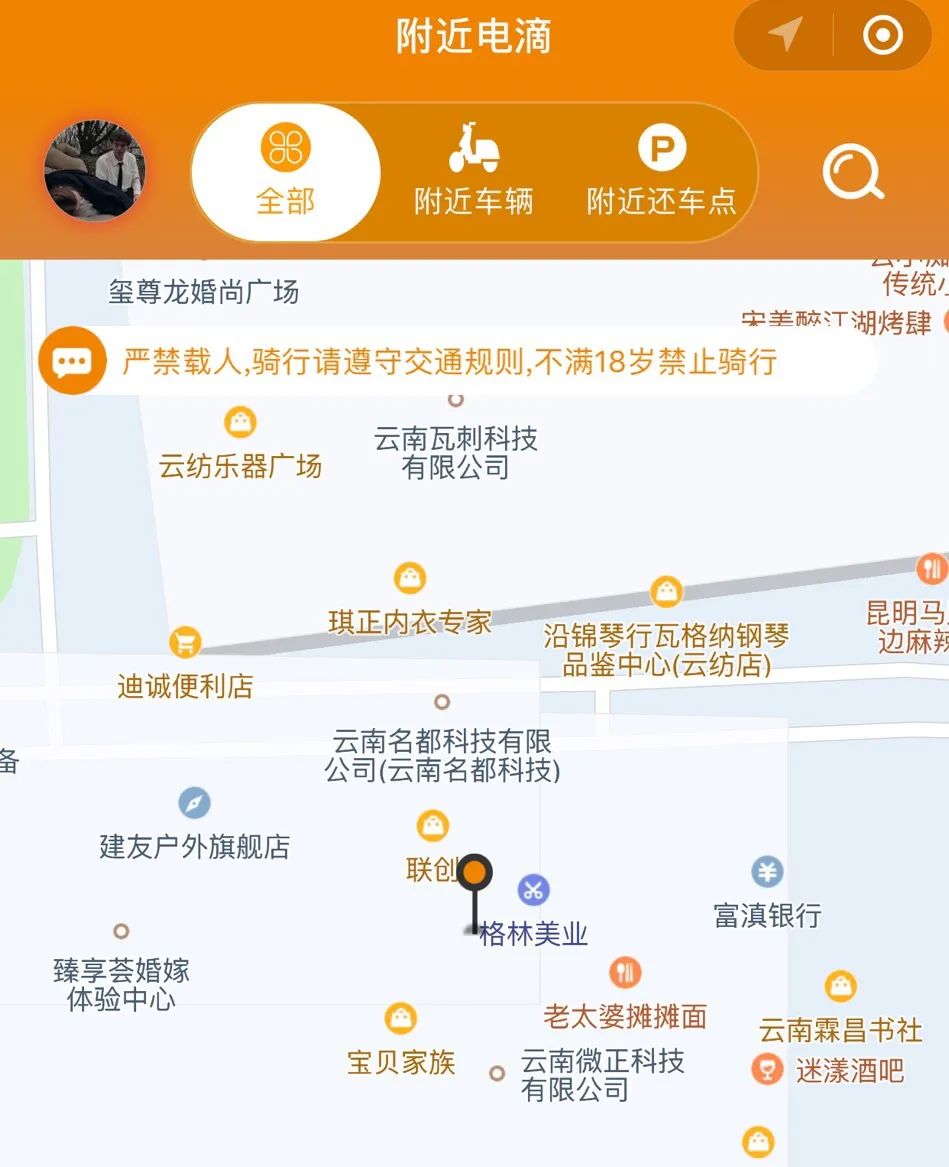Select the 全部 tab
Image resolution: width=949 pixels, height=1167 pixels.
[x=286, y=172]
